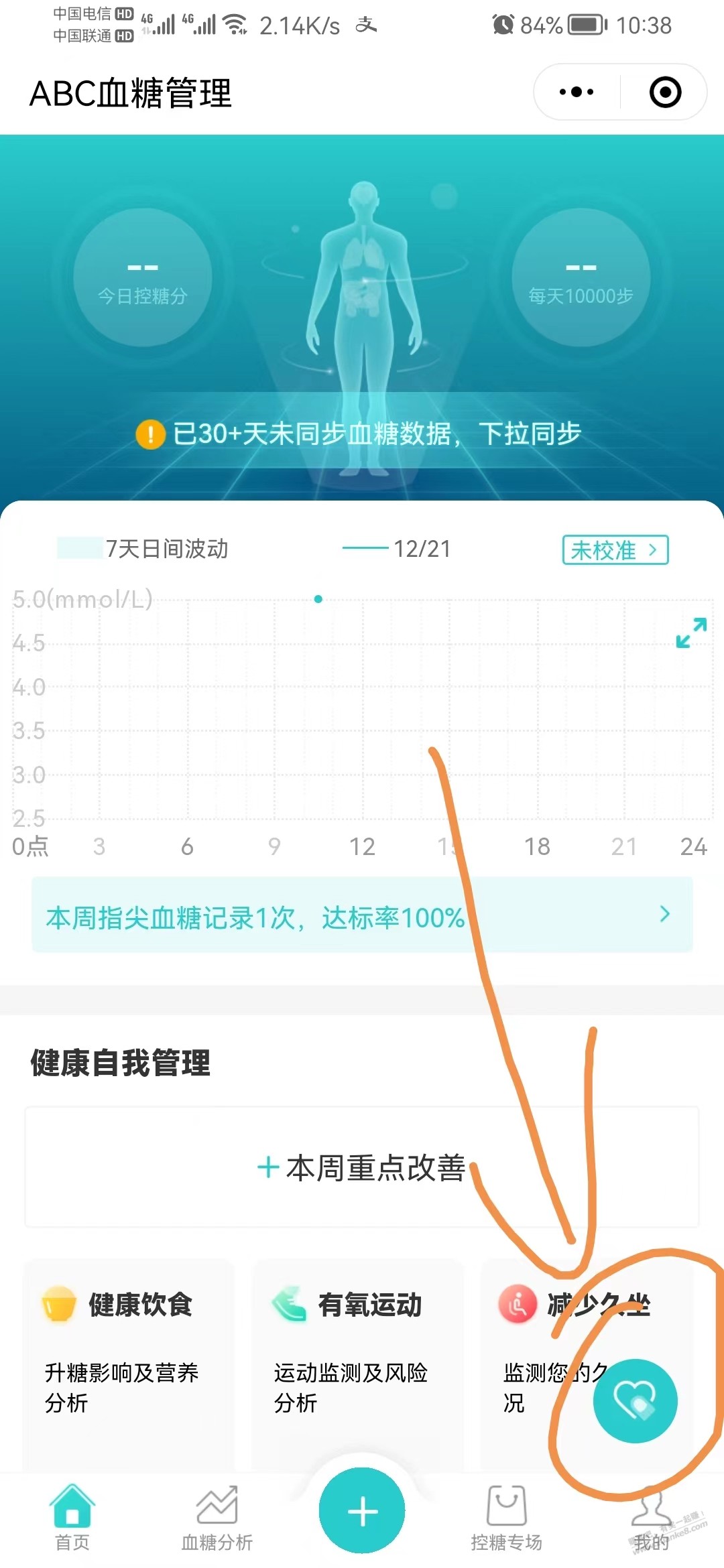Tap the 未校准 calibration button

(615, 550)
